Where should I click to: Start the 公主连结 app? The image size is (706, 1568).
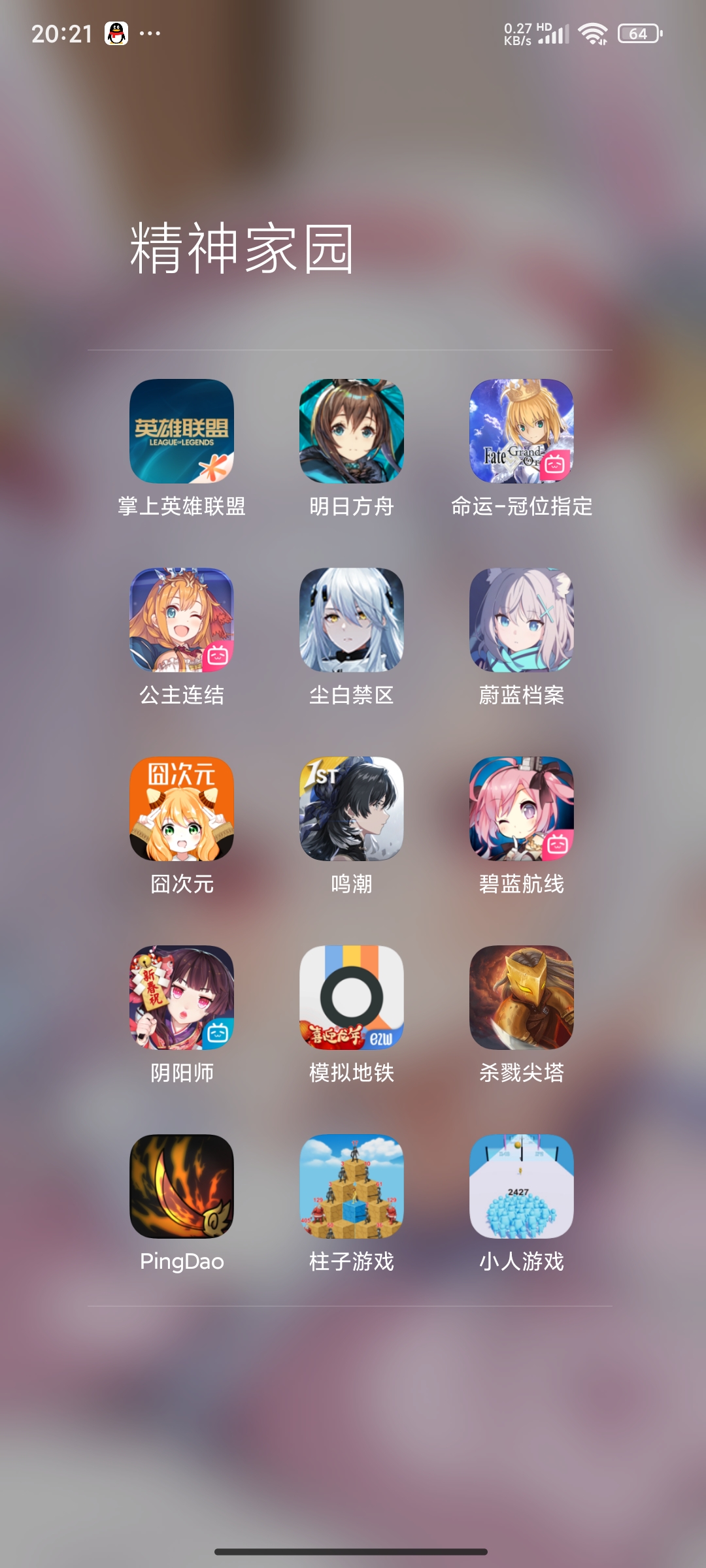click(182, 620)
